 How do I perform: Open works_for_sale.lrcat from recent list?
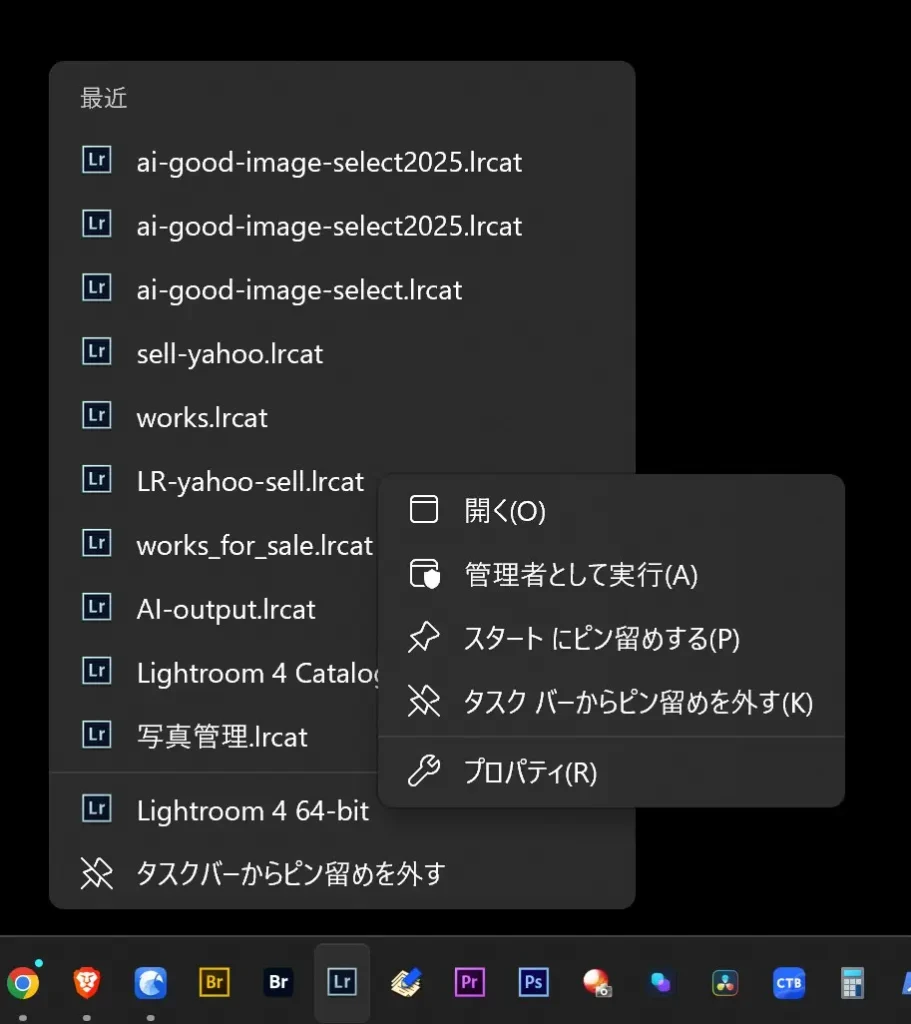pos(254,546)
